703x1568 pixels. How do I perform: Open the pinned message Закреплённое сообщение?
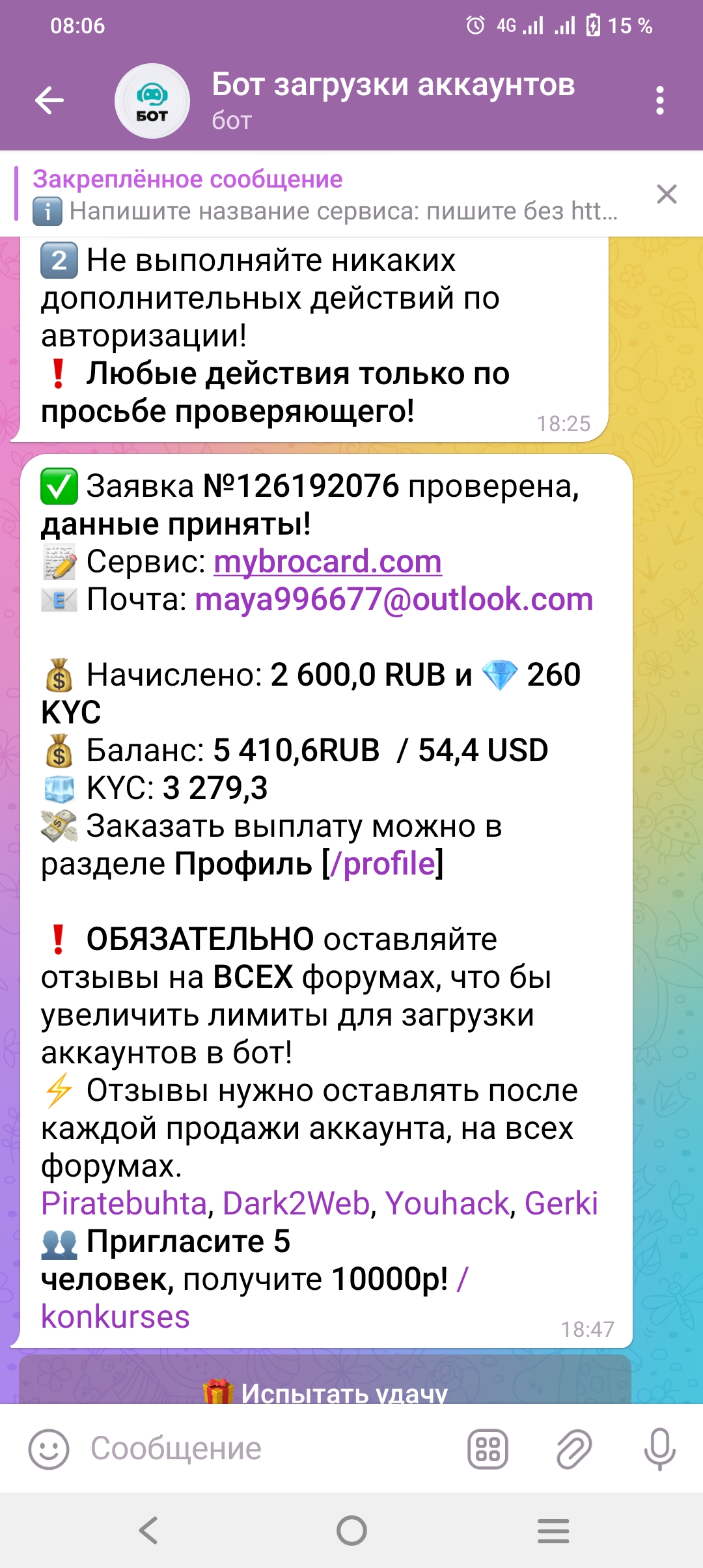click(325, 195)
